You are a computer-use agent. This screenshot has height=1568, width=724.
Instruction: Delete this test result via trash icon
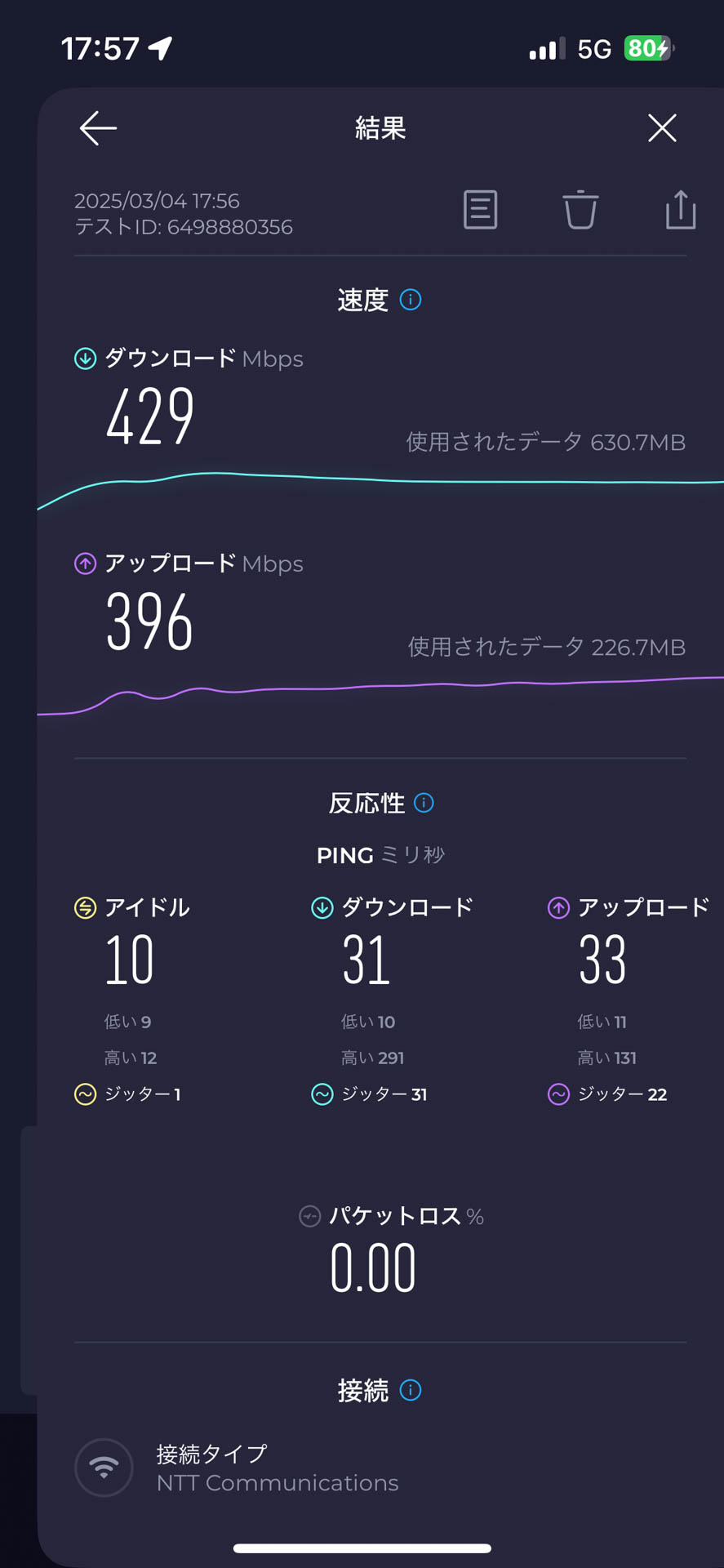coord(580,210)
